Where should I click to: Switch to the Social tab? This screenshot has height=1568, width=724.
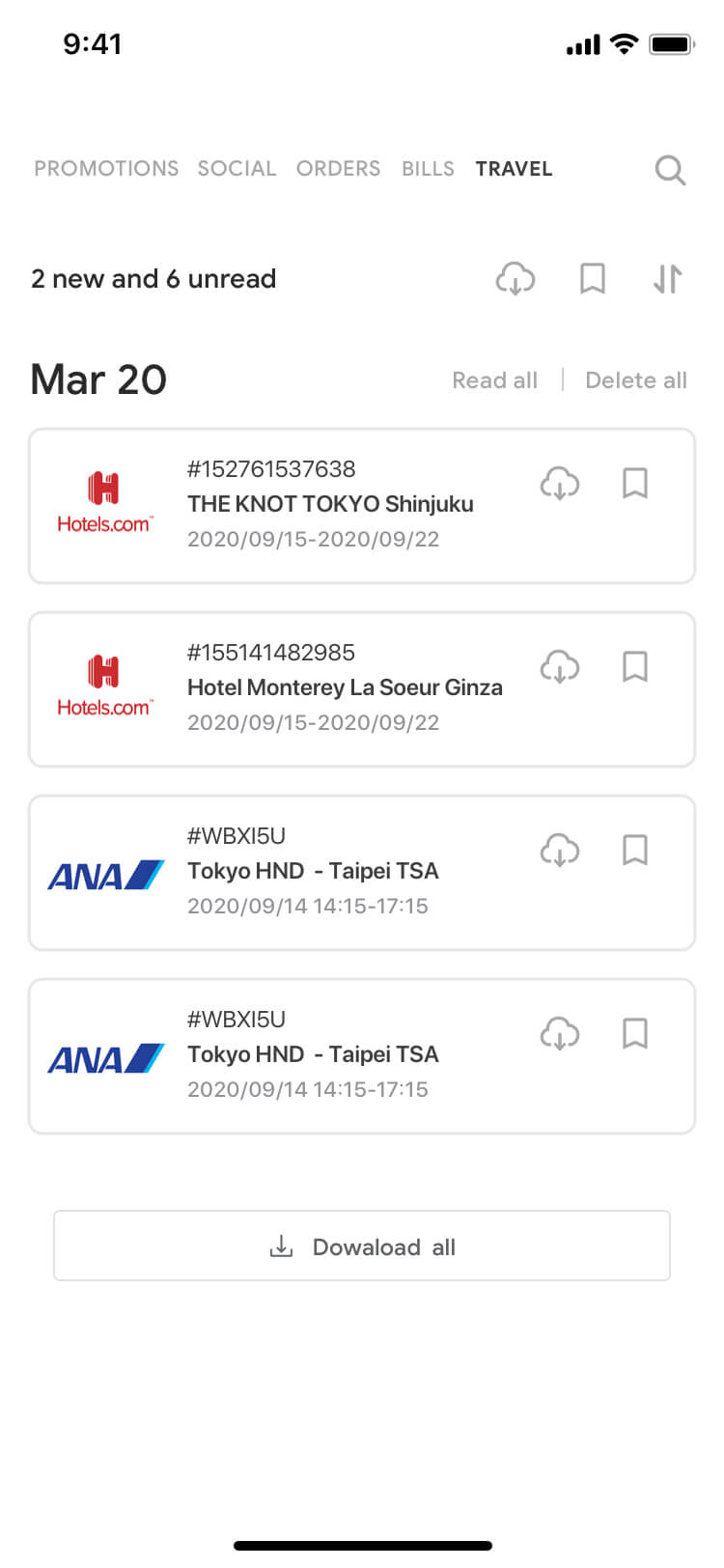(x=237, y=169)
